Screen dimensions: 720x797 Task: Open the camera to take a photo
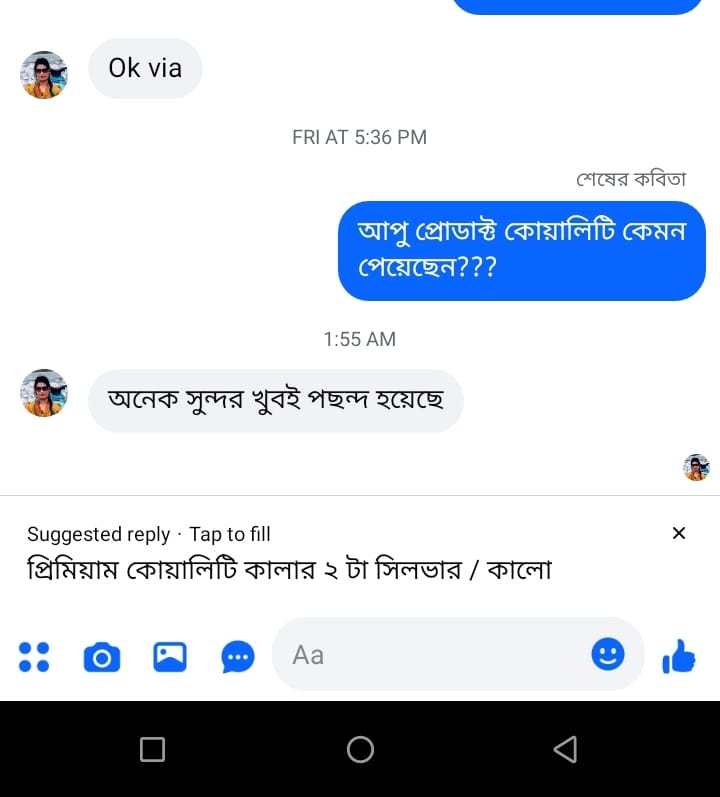point(102,657)
